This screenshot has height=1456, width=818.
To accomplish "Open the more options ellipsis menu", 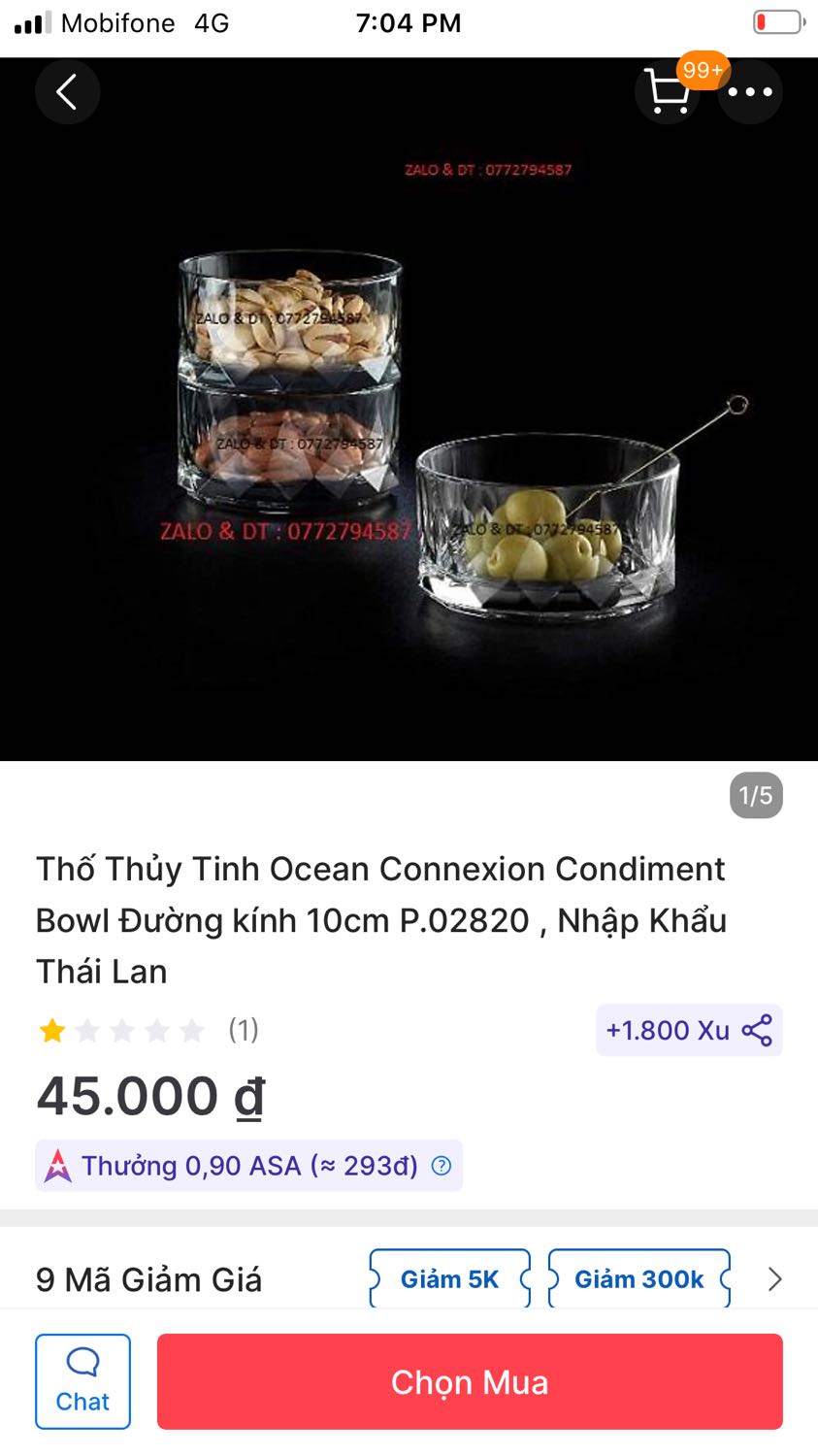I will point(749,91).
